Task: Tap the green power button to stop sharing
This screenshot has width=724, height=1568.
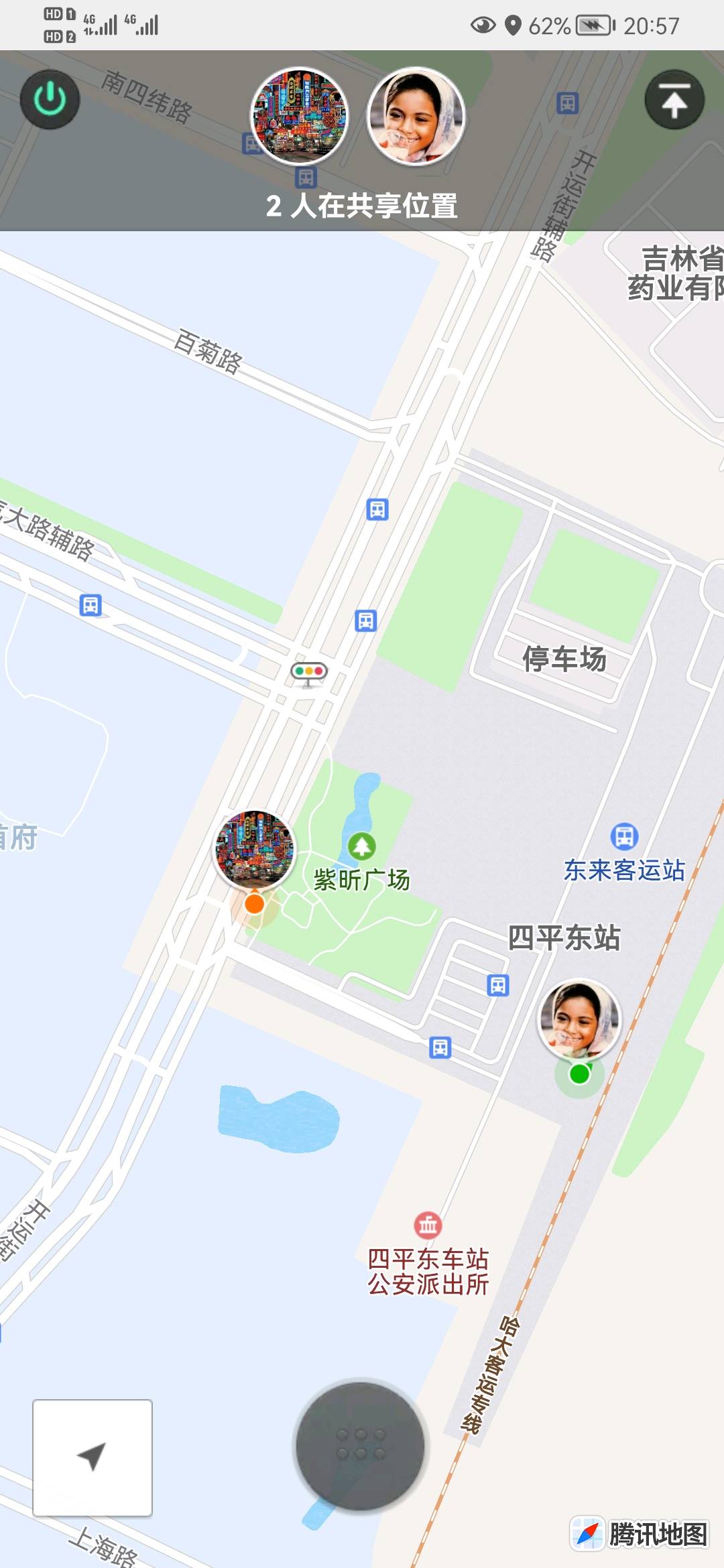Action: [50, 100]
